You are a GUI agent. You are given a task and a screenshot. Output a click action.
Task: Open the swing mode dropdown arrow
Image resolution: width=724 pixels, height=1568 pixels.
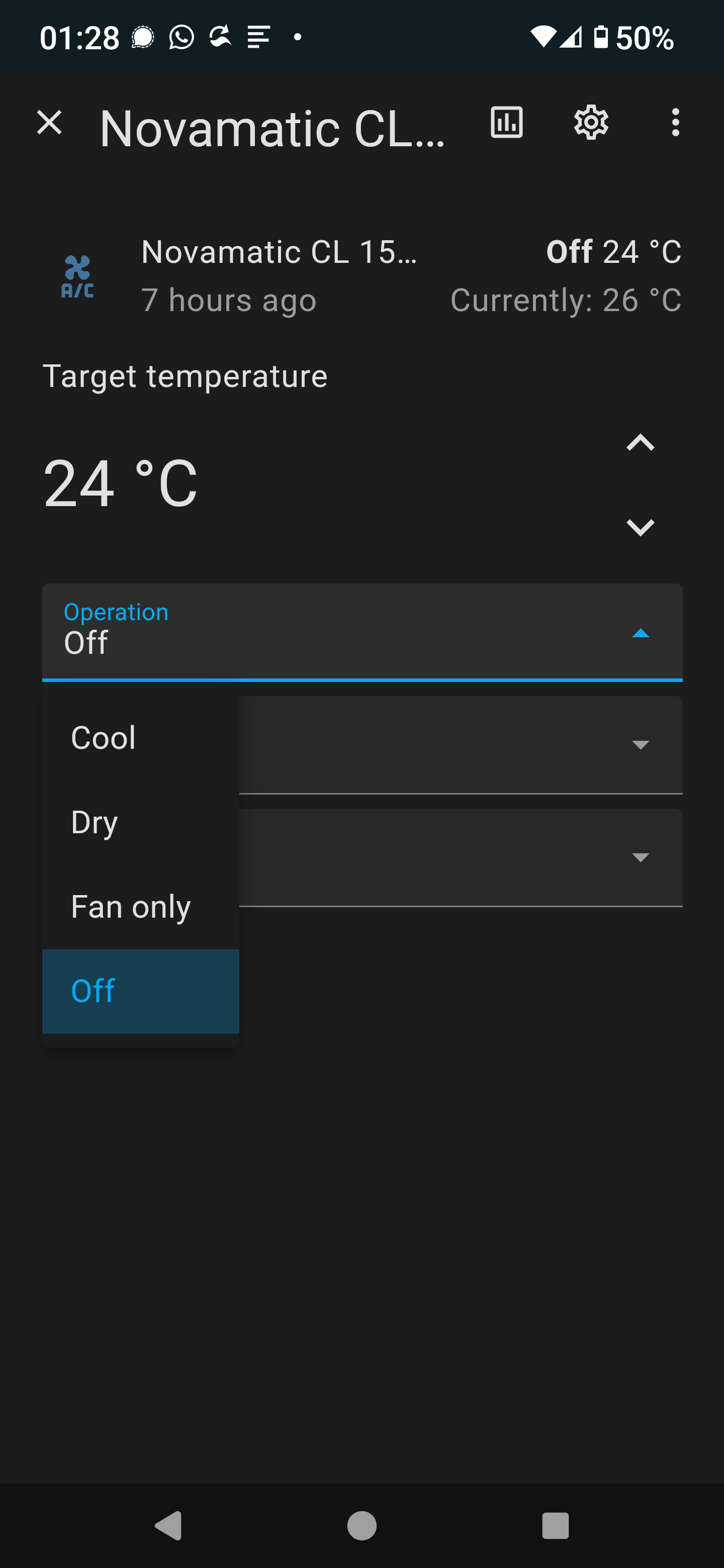[x=640, y=858]
